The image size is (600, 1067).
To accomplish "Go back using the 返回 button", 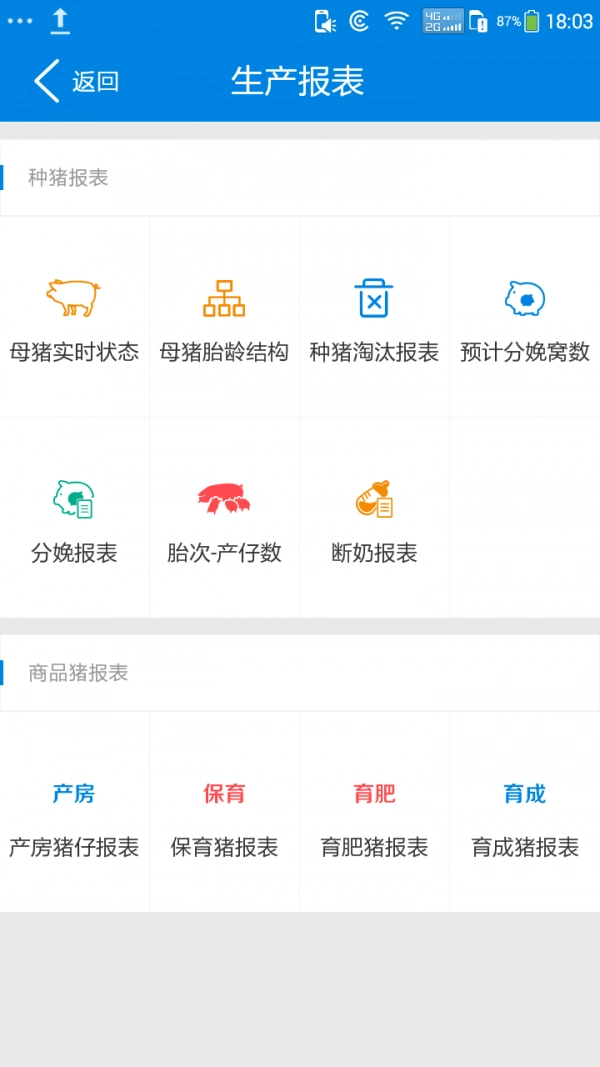I will click(76, 82).
